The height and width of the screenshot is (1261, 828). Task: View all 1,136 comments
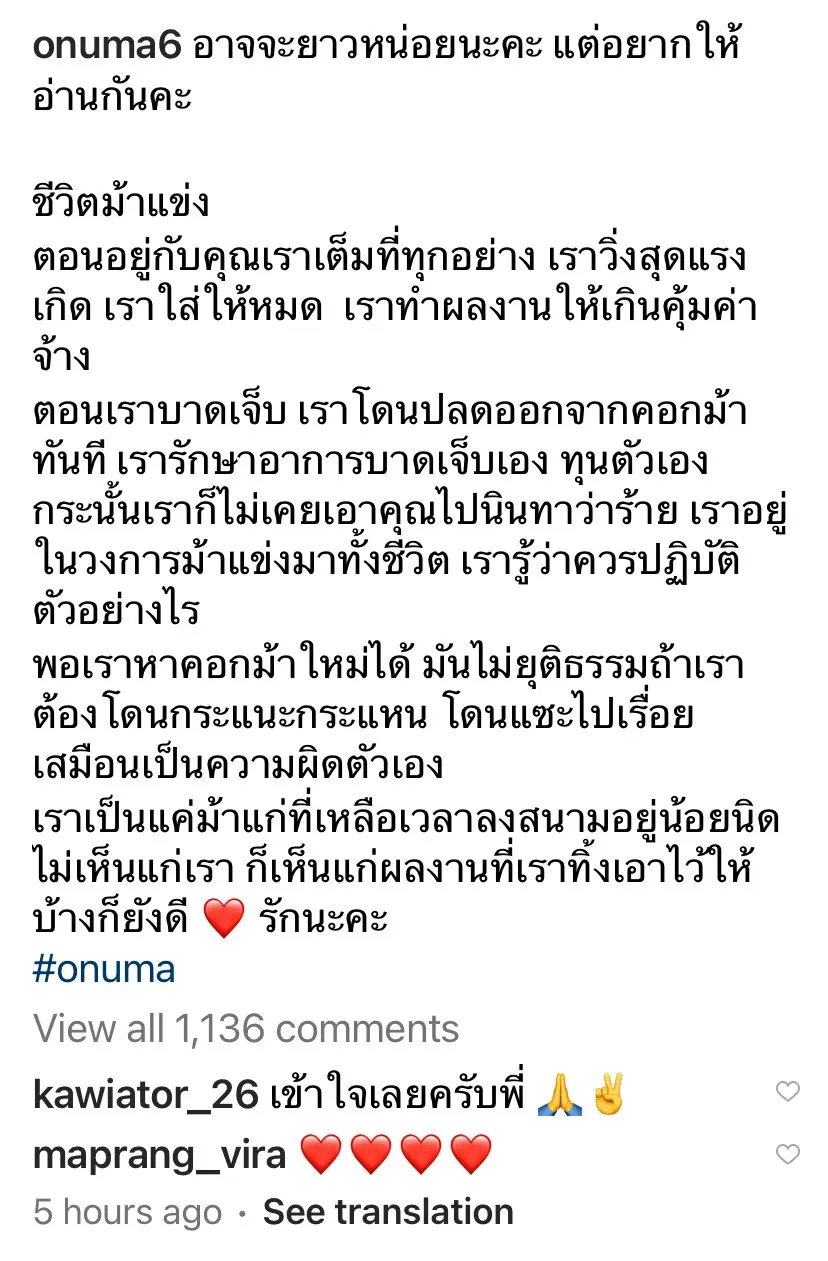pos(246,1028)
